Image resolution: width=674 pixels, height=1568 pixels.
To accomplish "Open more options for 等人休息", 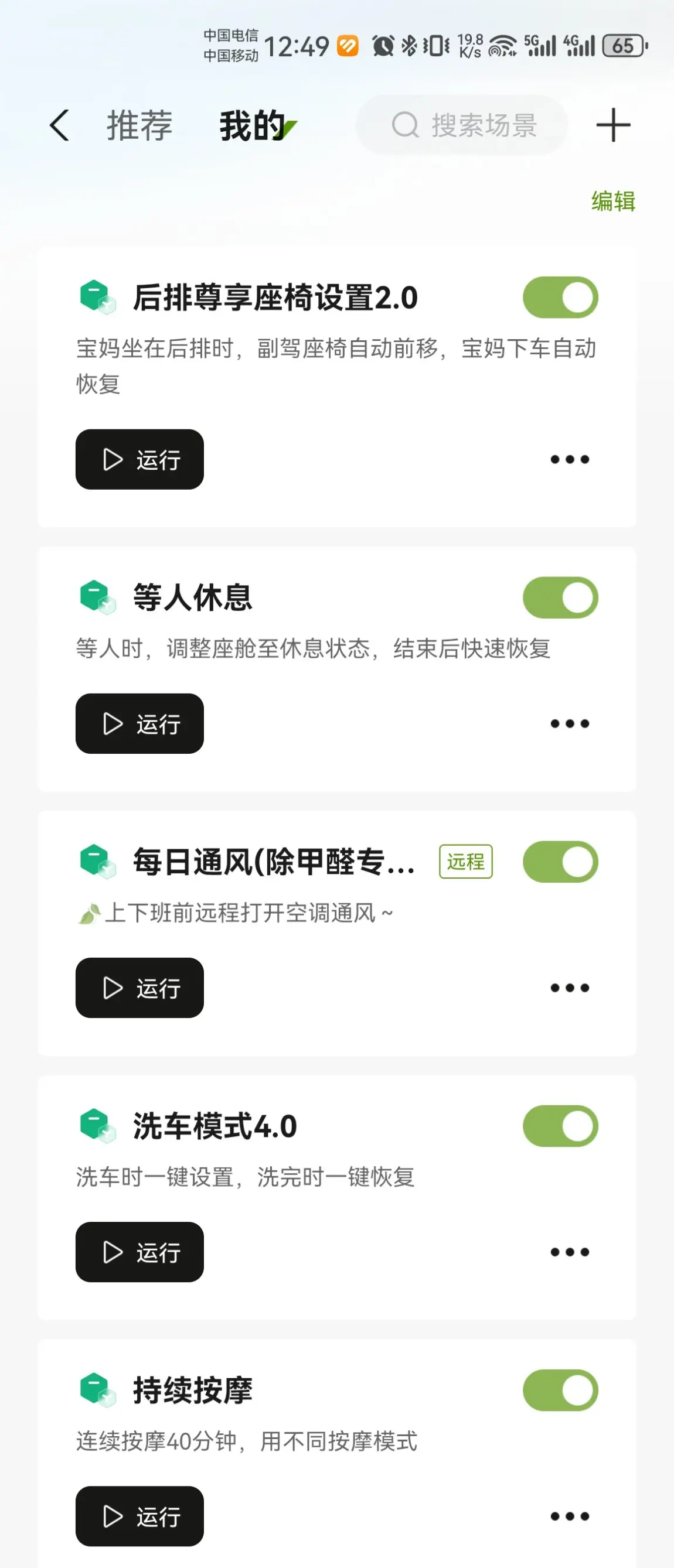I will coord(569,723).
